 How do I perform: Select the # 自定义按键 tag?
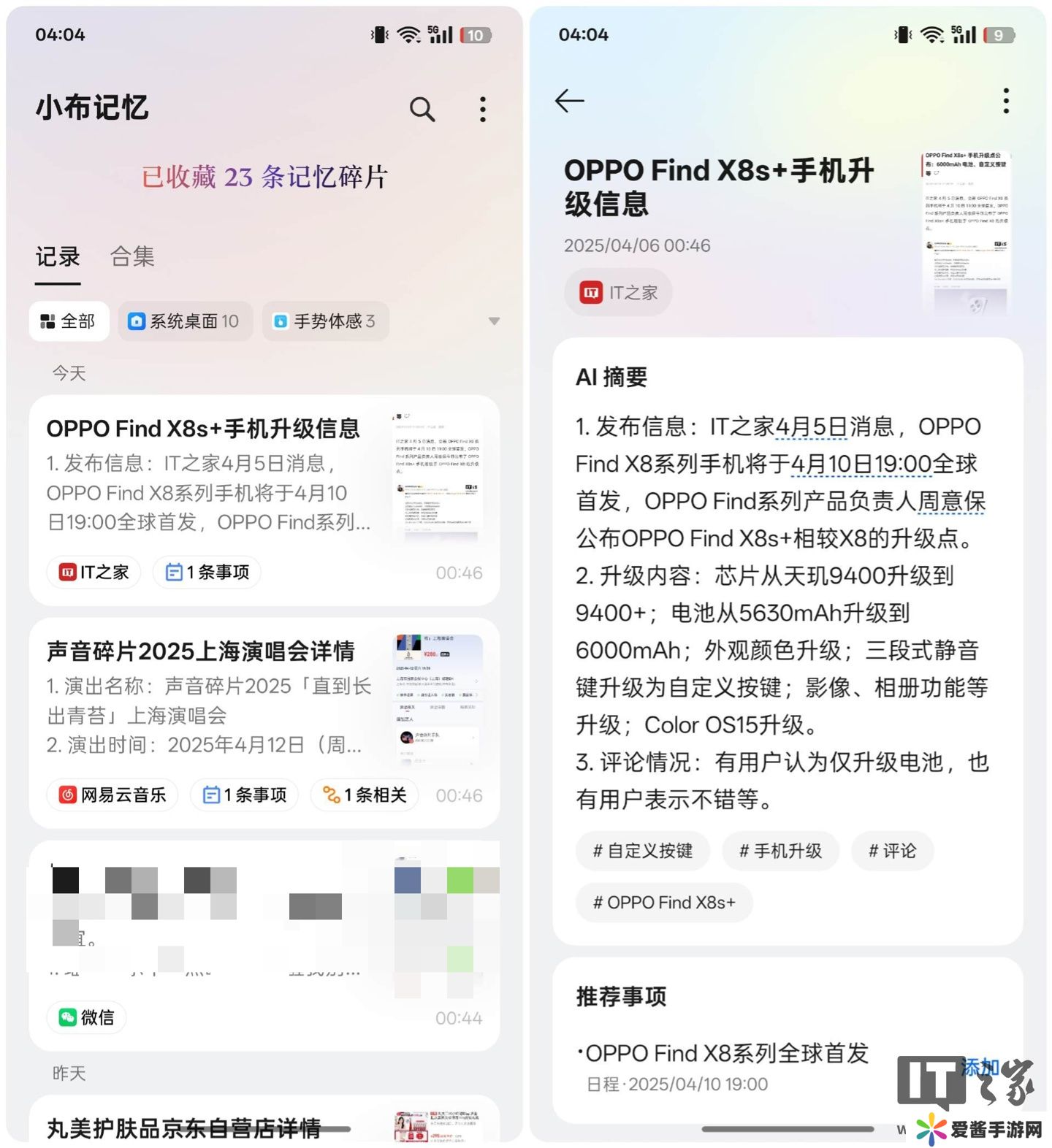[642, 851]
